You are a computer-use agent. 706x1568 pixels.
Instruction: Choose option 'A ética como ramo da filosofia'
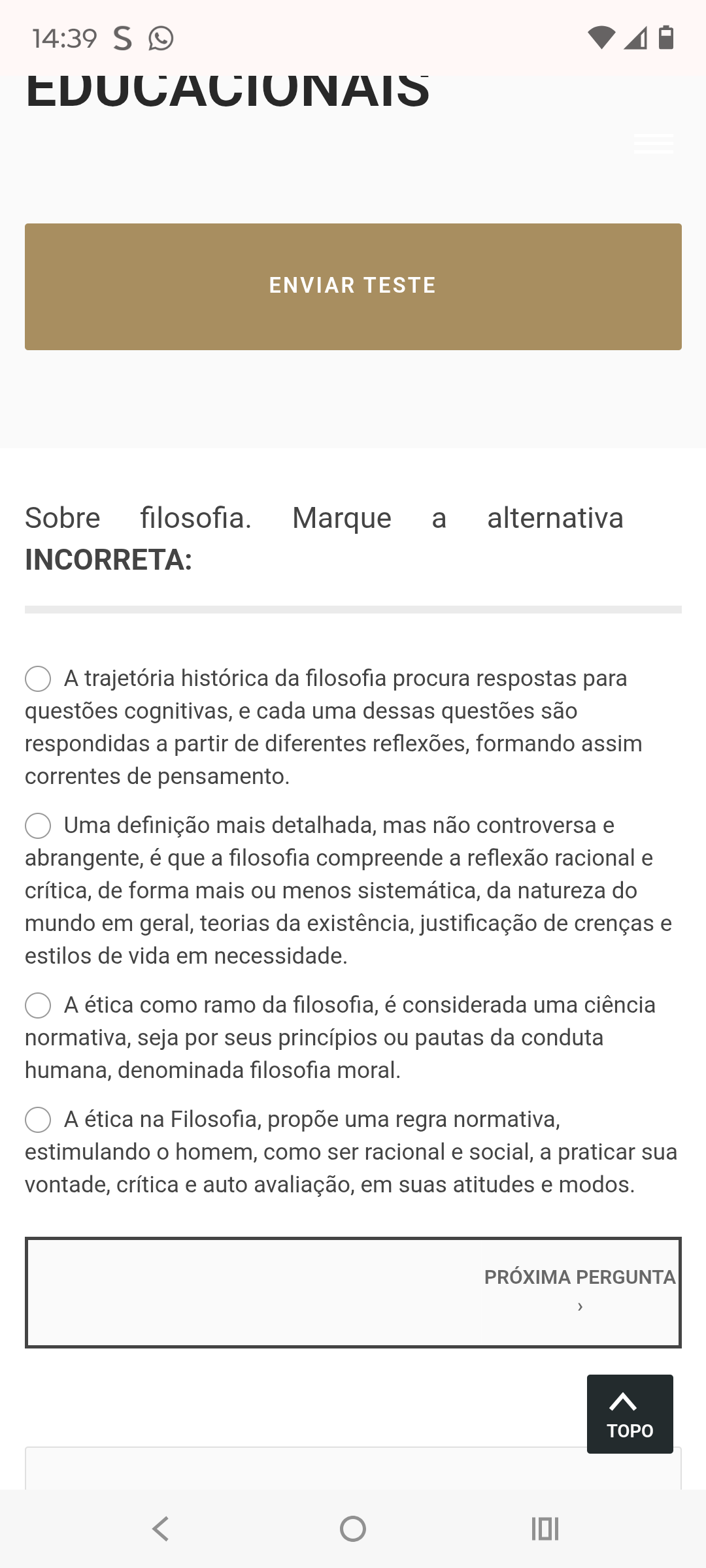click(x=38, y=1005)
